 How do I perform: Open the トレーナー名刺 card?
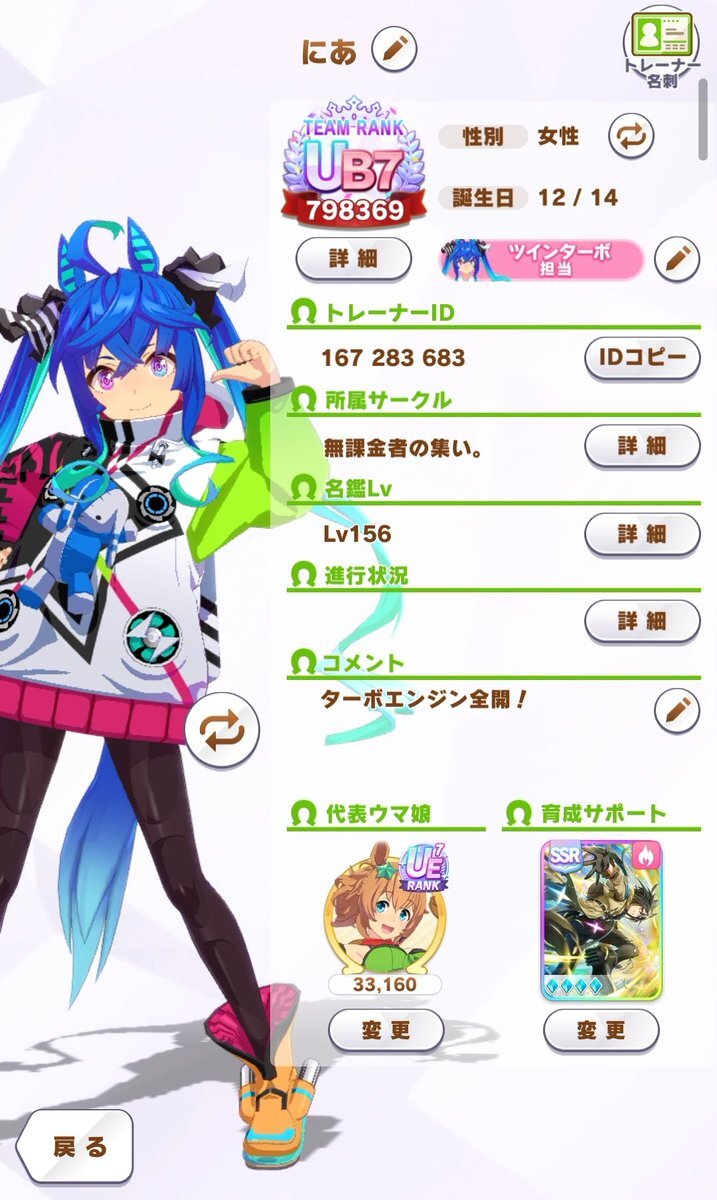[x=660, y=45]
